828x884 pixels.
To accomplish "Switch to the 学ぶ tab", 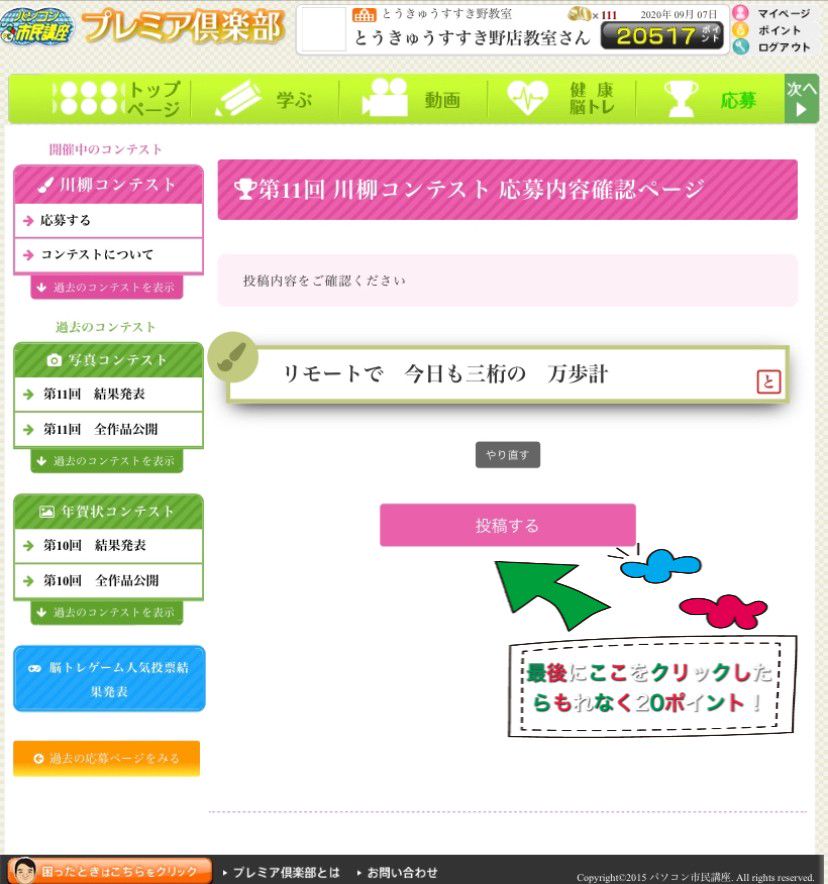I will (266, 99).
